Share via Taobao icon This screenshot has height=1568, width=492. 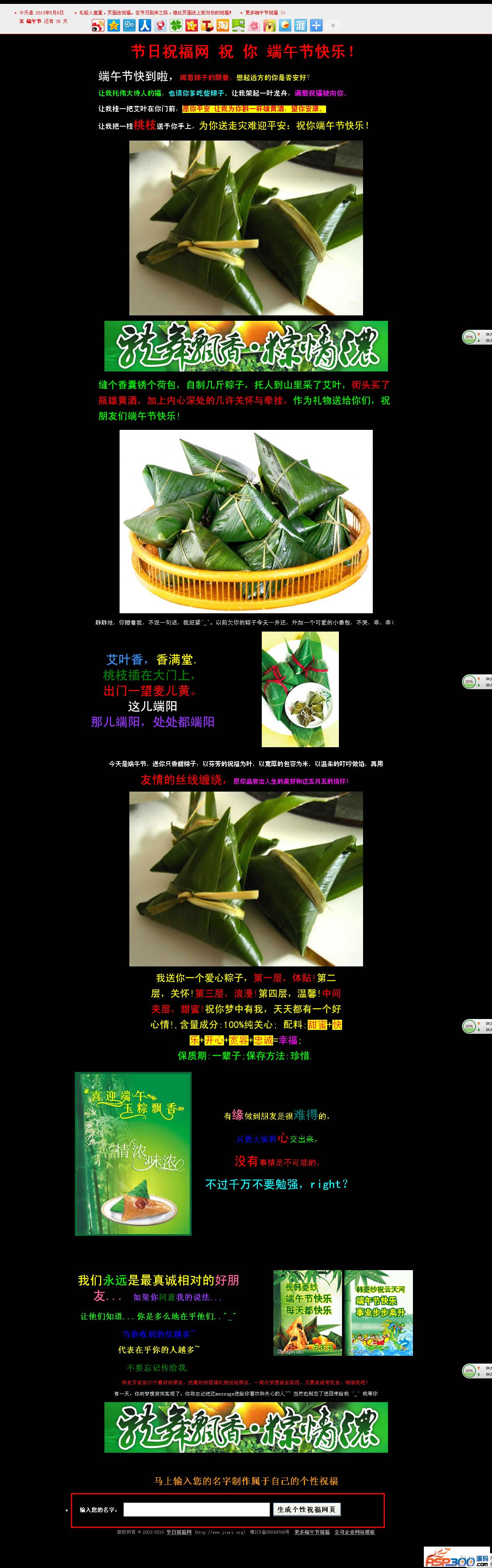coord(223,25)
